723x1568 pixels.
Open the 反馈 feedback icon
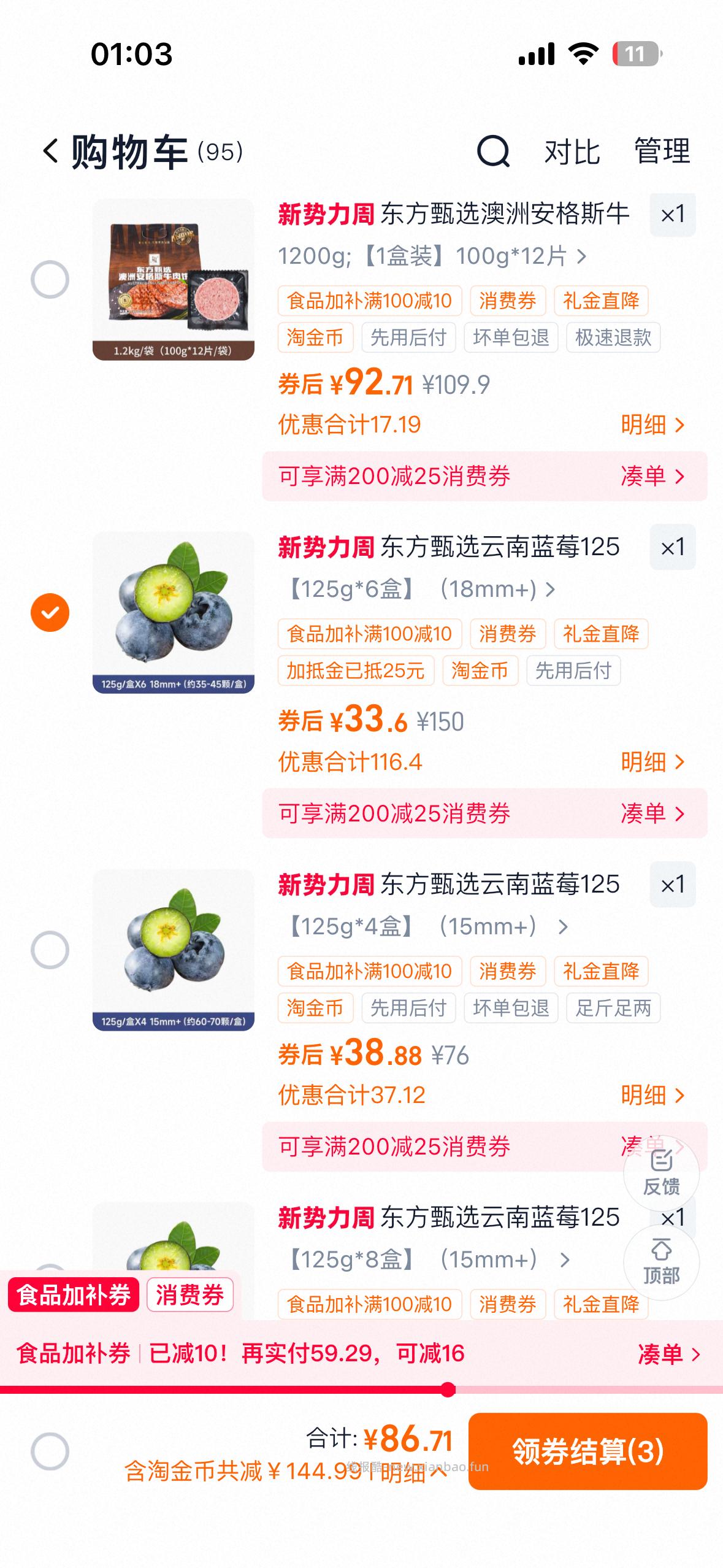pyautogui.click(x=662, y=1175)
